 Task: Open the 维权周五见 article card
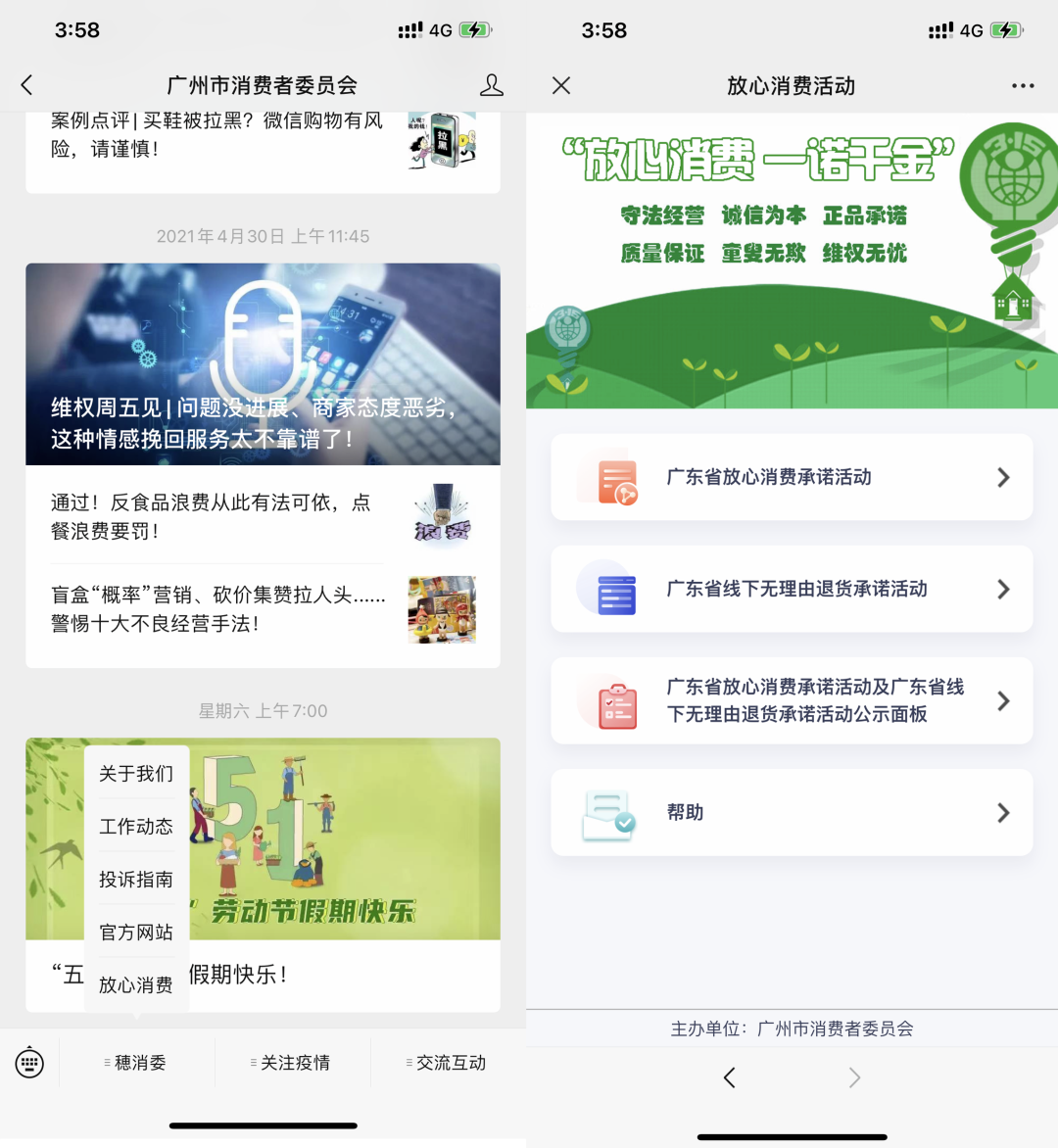coord(263,364)
